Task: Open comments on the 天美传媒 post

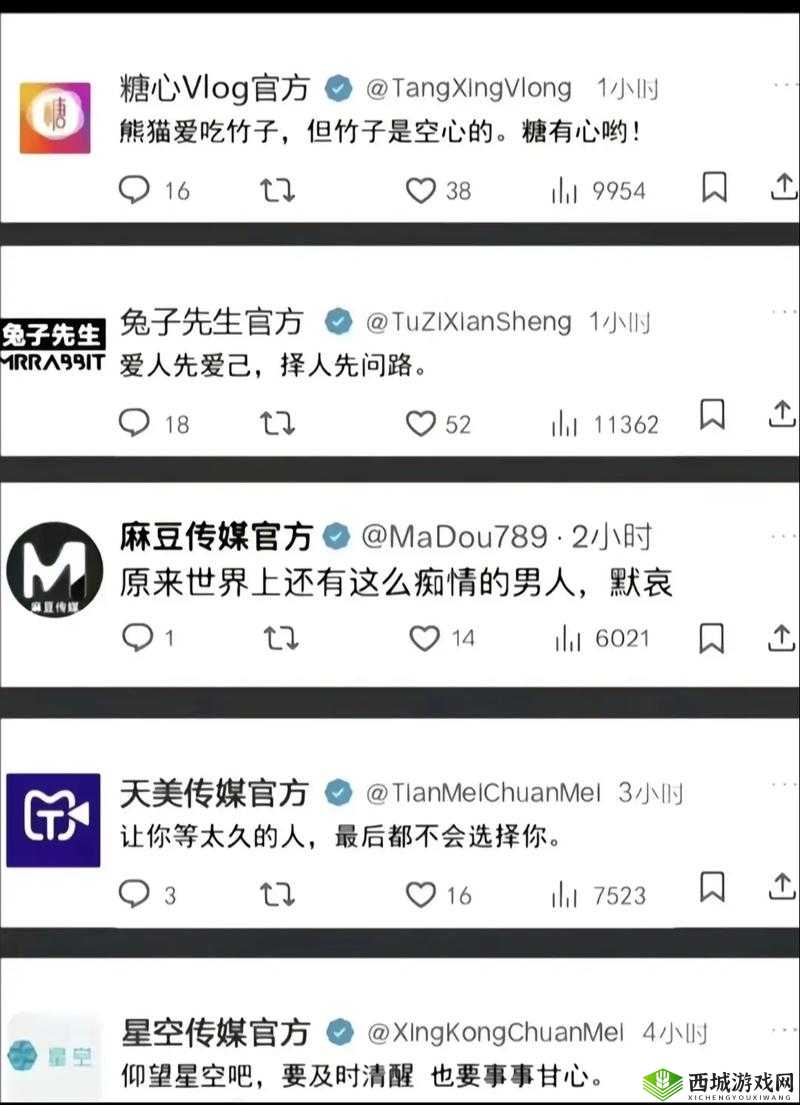Action: (x=132, y=889)
